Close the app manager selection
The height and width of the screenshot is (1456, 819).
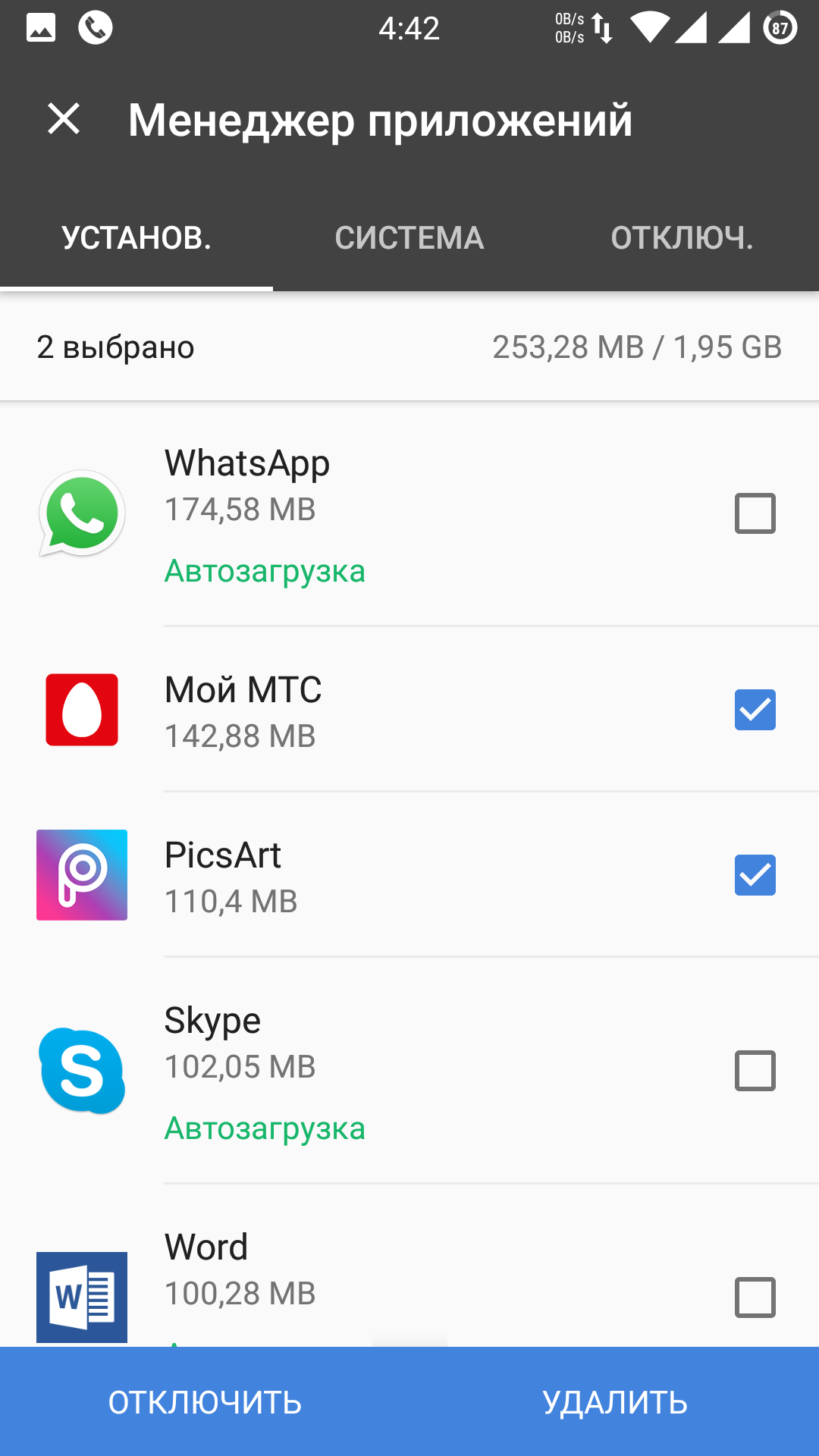point(64,119)
